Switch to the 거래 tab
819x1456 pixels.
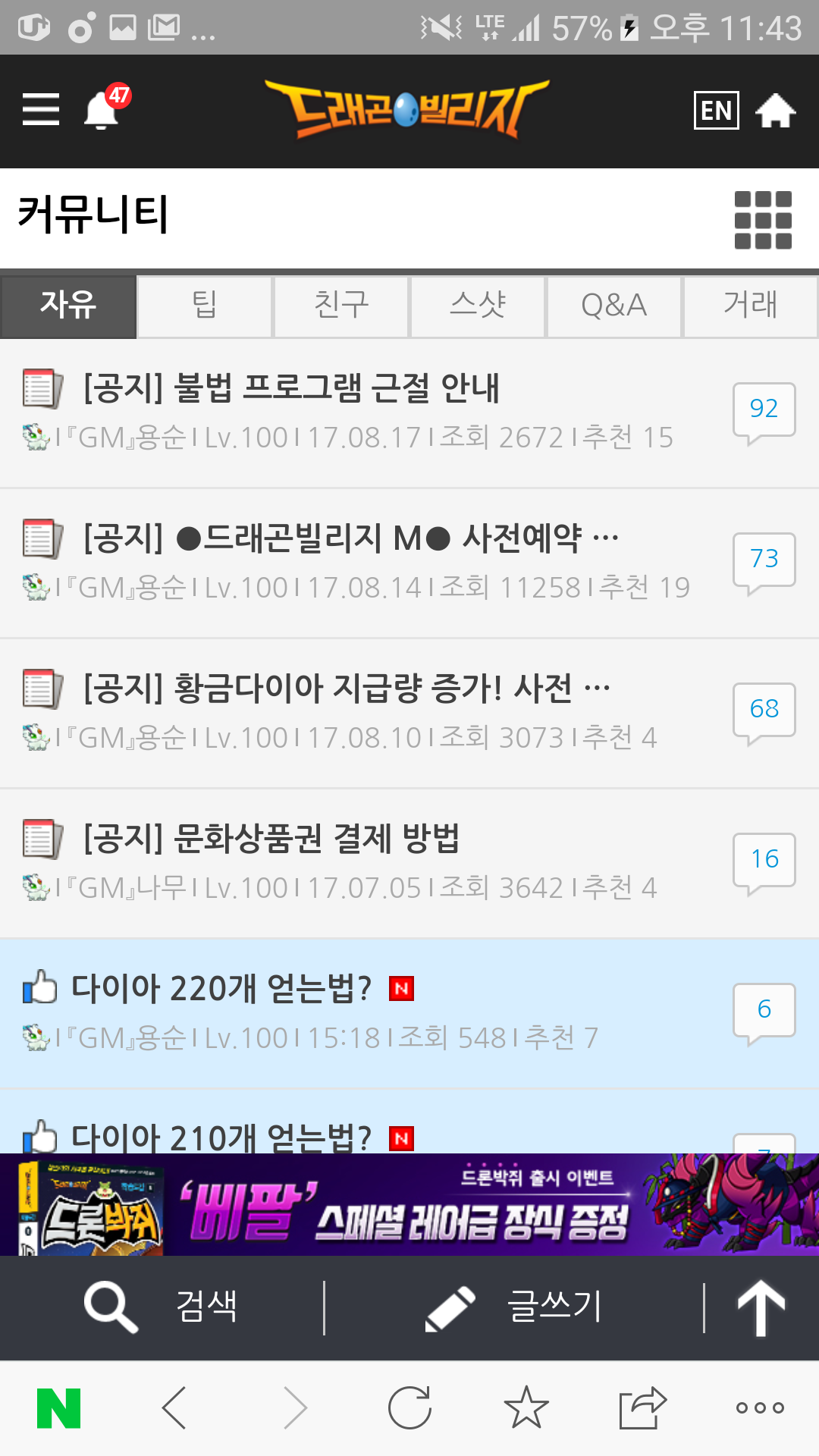(x=750, y=306)
